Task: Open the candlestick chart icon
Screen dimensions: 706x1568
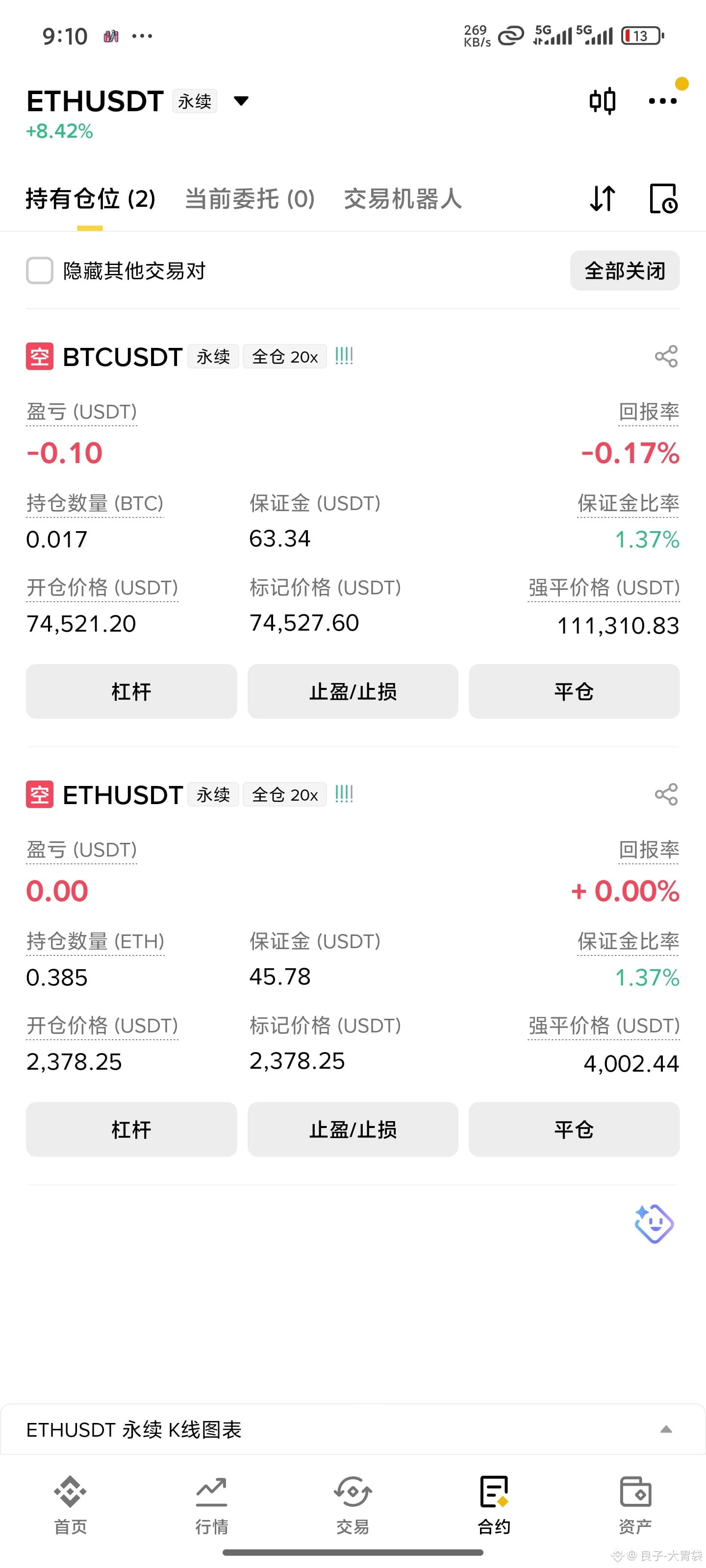Action: 602,101
